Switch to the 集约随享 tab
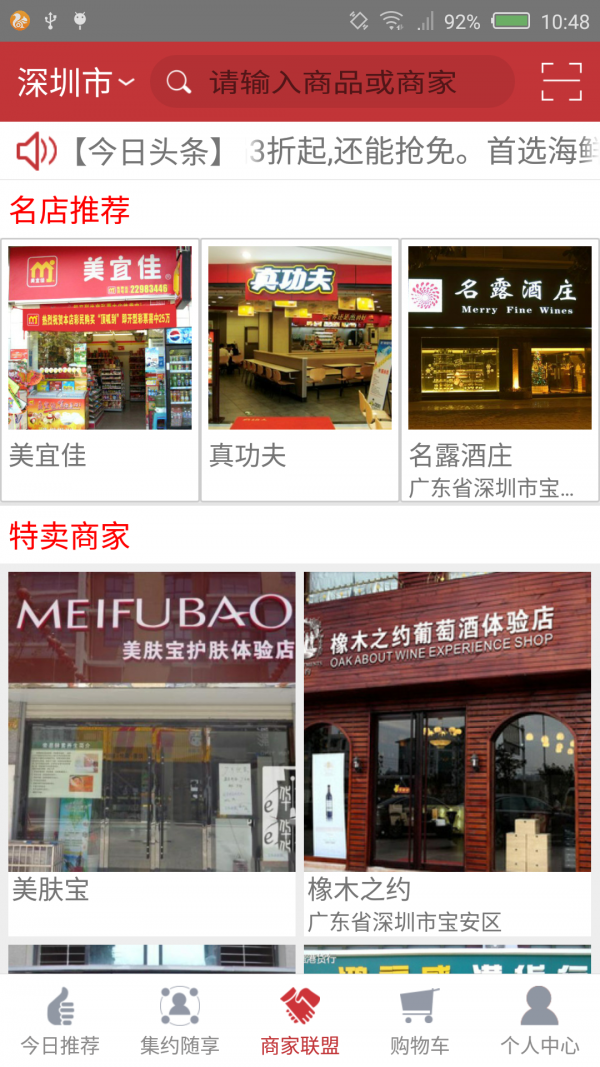 pos(180,1021)
